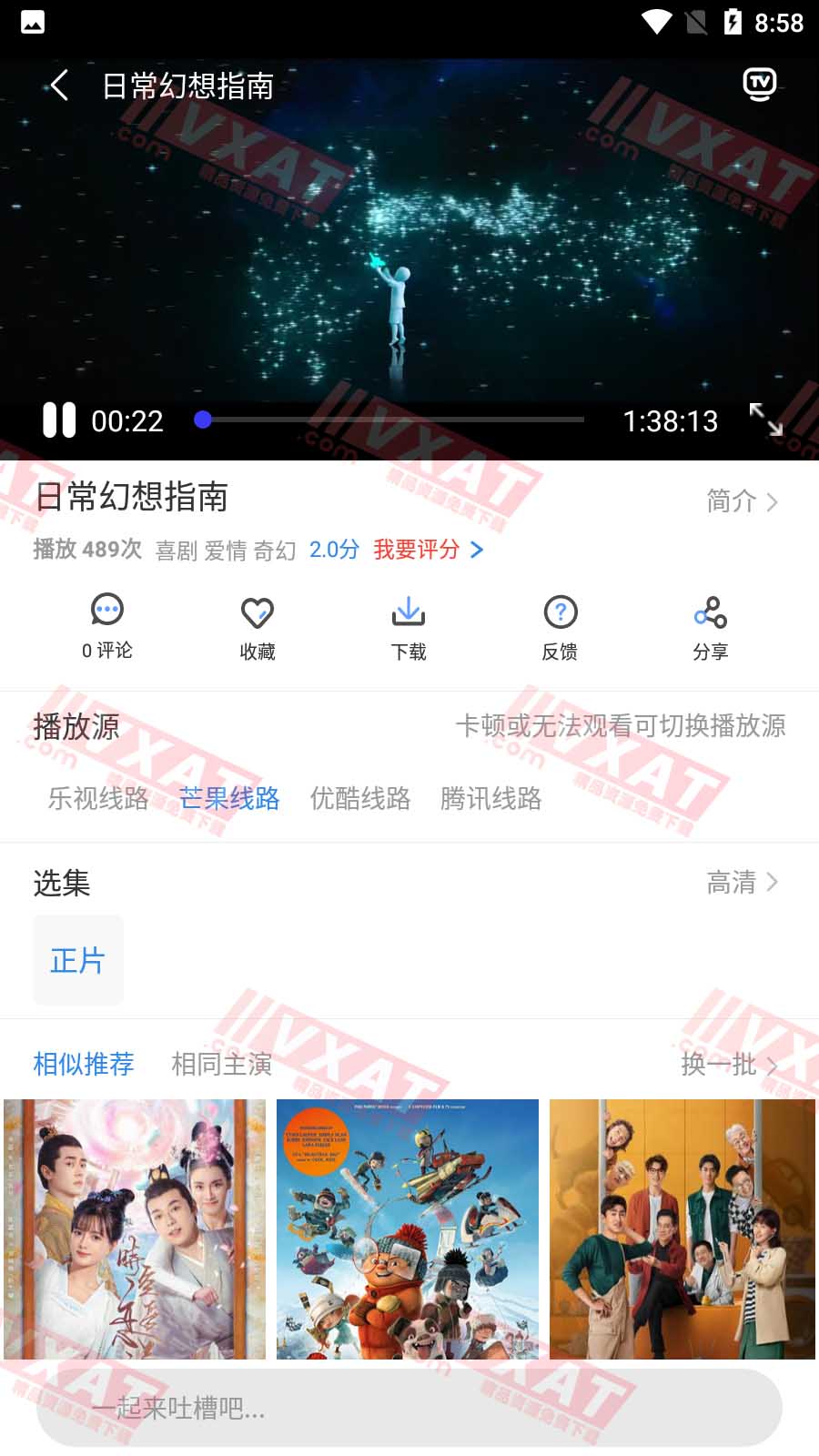This screenshot has height=1456, width=819.
Task: Open 简介 synopsis details
Action: point(743,500)
